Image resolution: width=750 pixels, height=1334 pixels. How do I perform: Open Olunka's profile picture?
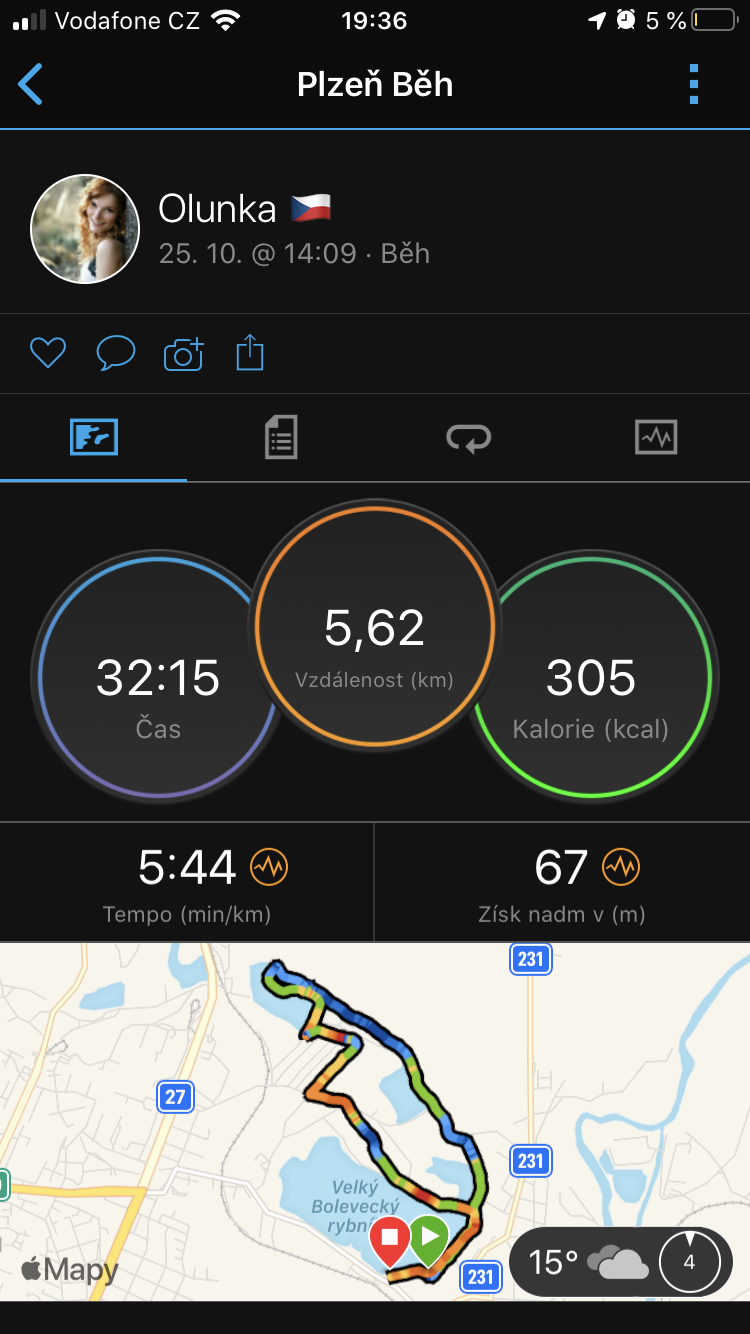tap(85, 229)
